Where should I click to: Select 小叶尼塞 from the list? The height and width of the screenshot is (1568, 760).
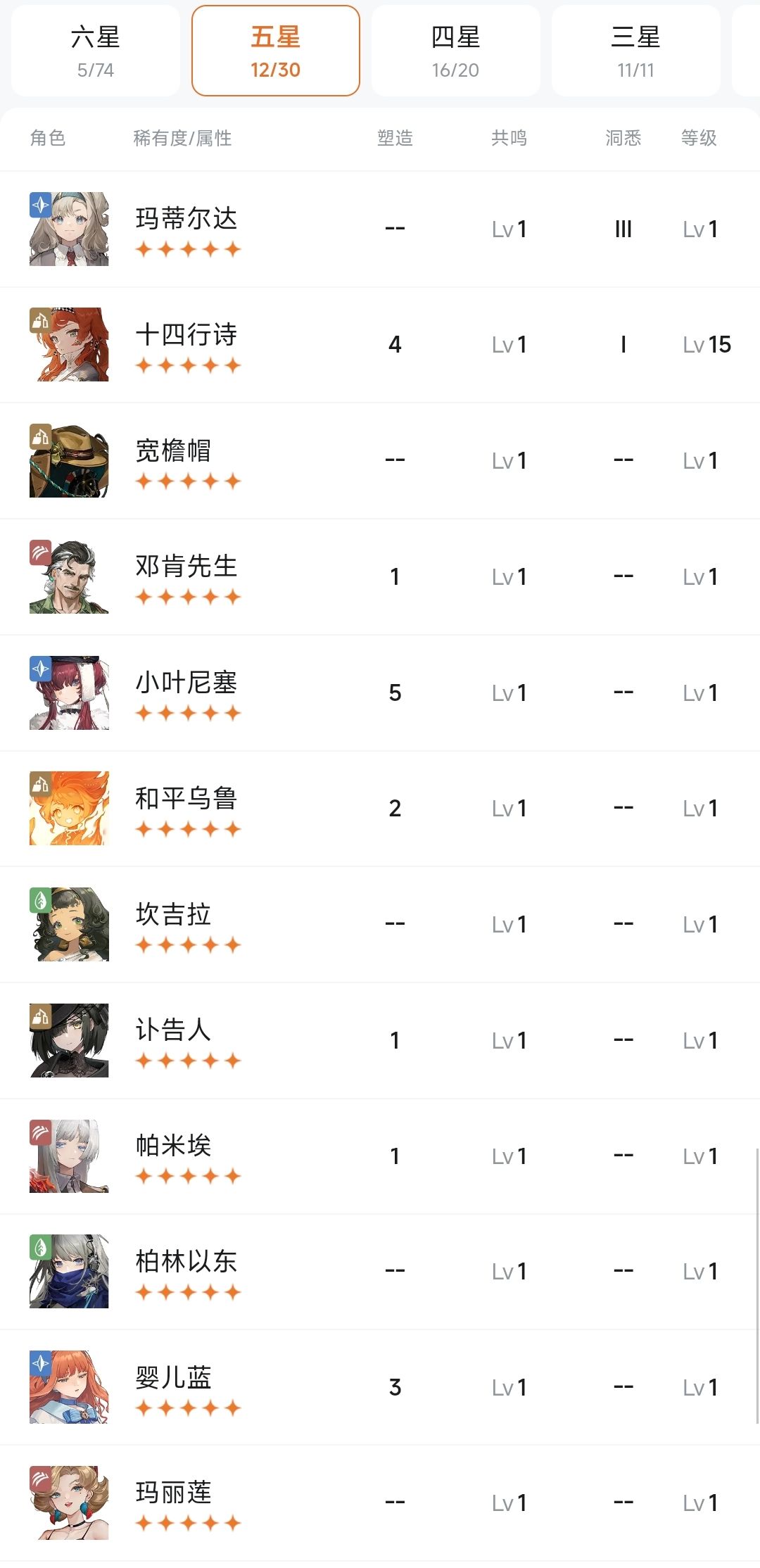[x=380, y=693]
